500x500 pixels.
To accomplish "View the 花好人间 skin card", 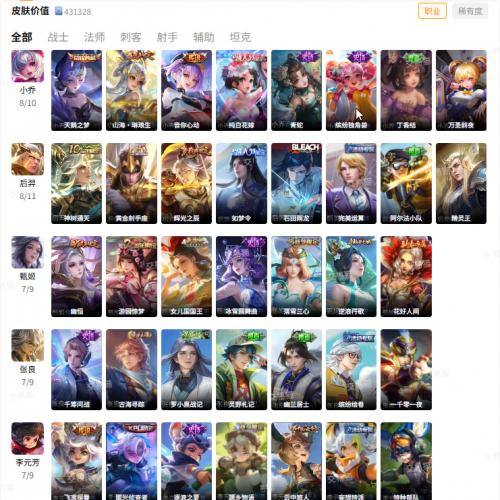I will [406, 276].
